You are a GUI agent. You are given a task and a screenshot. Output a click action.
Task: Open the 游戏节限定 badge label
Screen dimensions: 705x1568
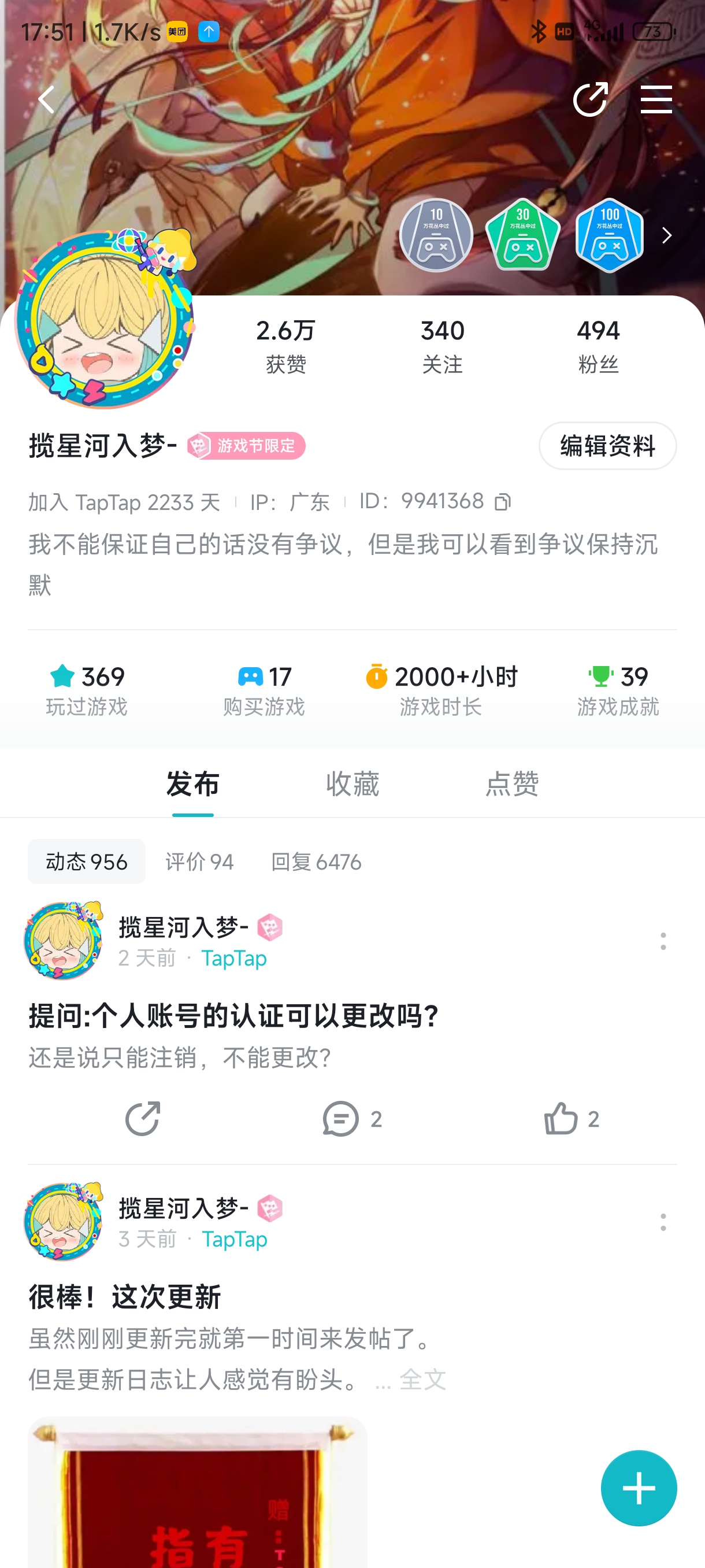tap(246, 446)
